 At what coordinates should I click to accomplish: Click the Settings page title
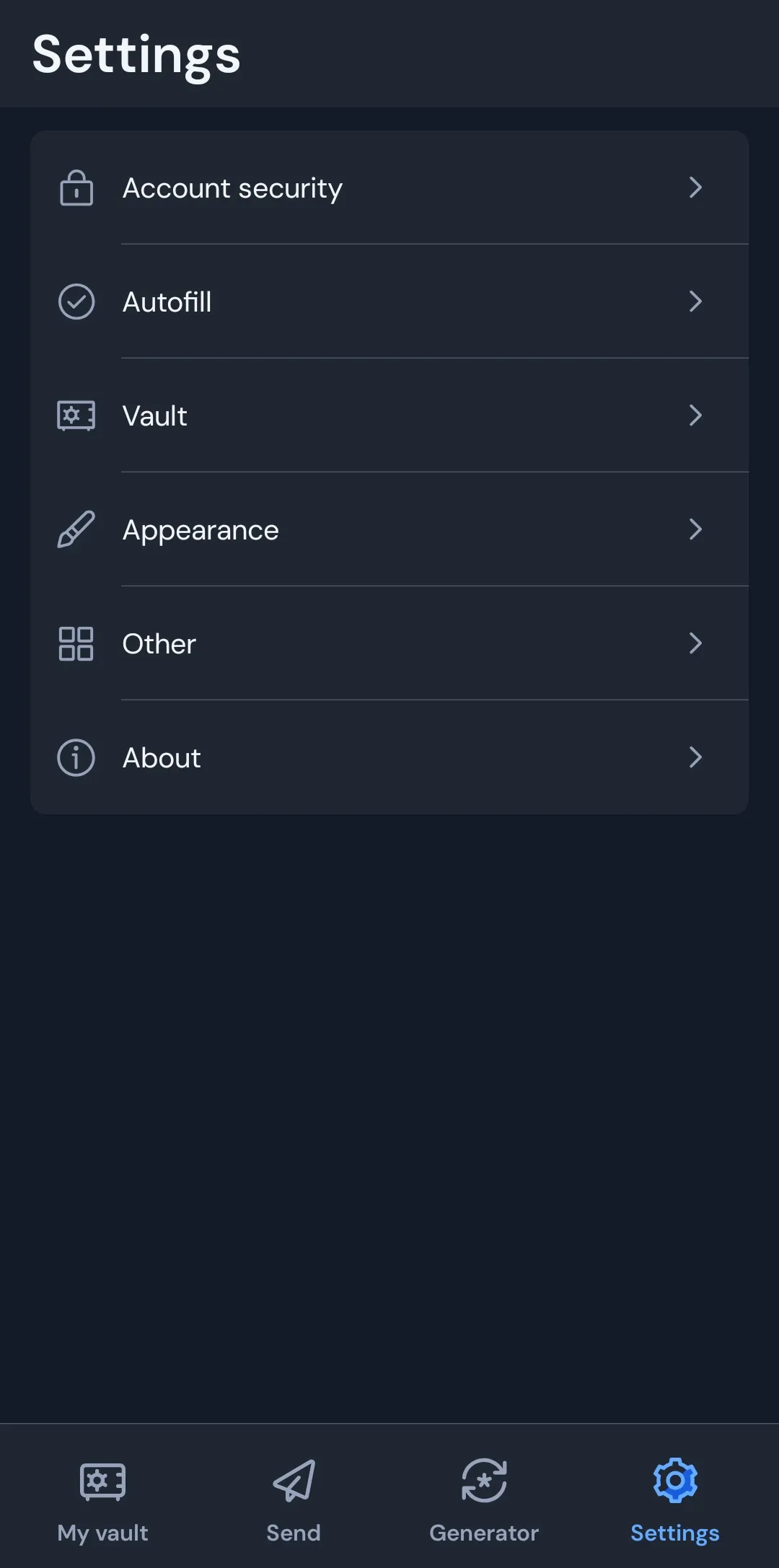(x=136, y=55)
